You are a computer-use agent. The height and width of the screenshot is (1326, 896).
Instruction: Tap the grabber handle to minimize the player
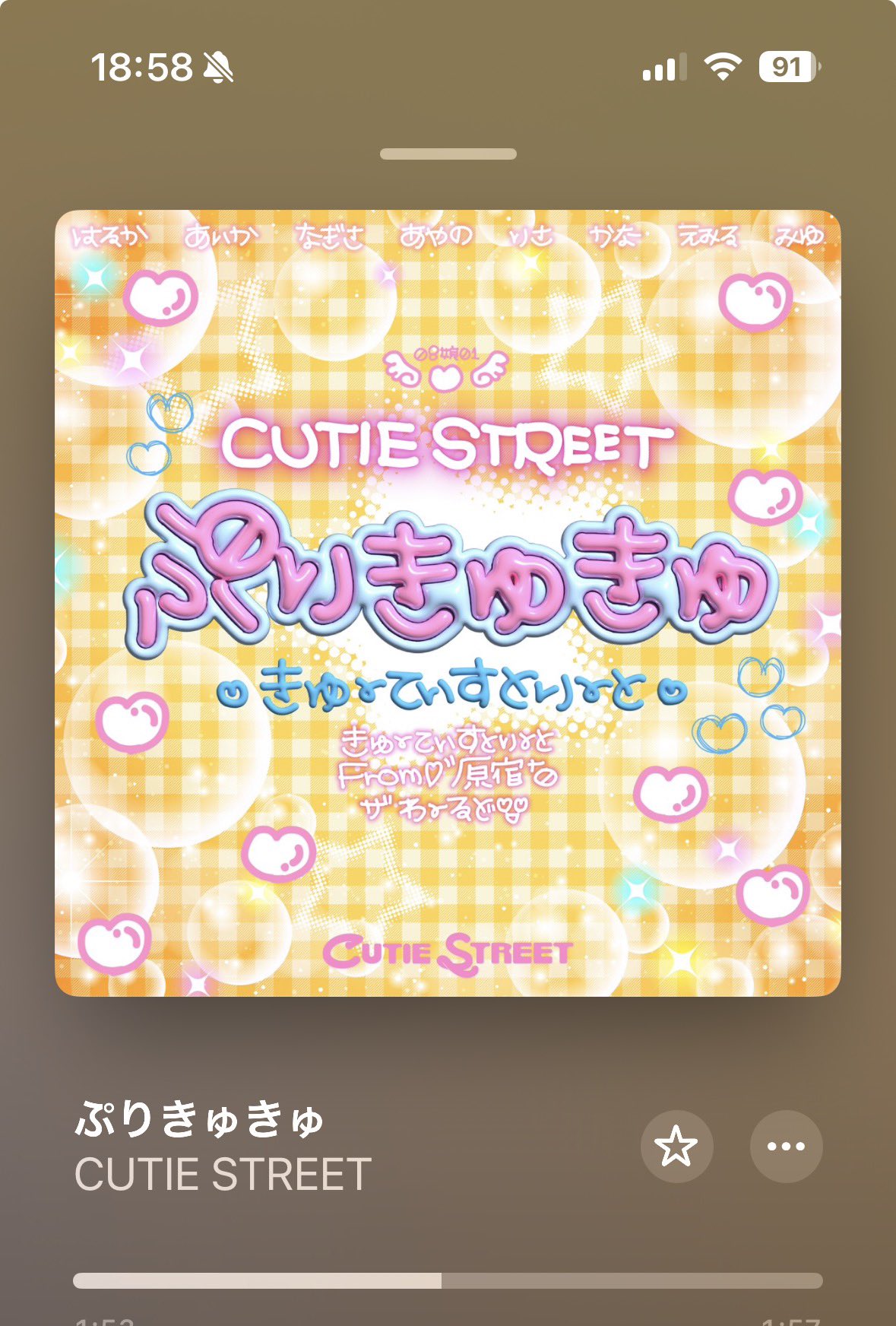coord(448,154)
